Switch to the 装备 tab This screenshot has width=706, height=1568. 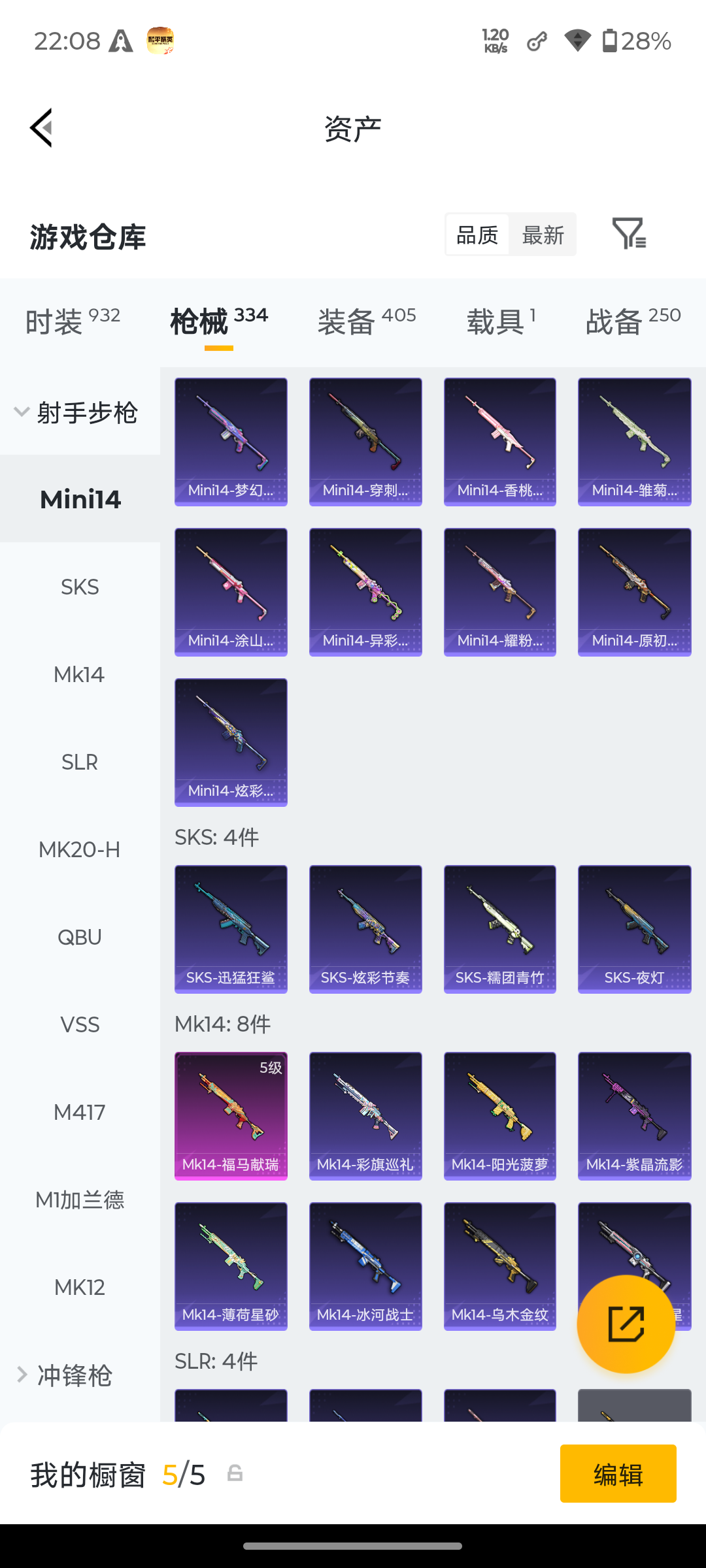click(367, 321)
